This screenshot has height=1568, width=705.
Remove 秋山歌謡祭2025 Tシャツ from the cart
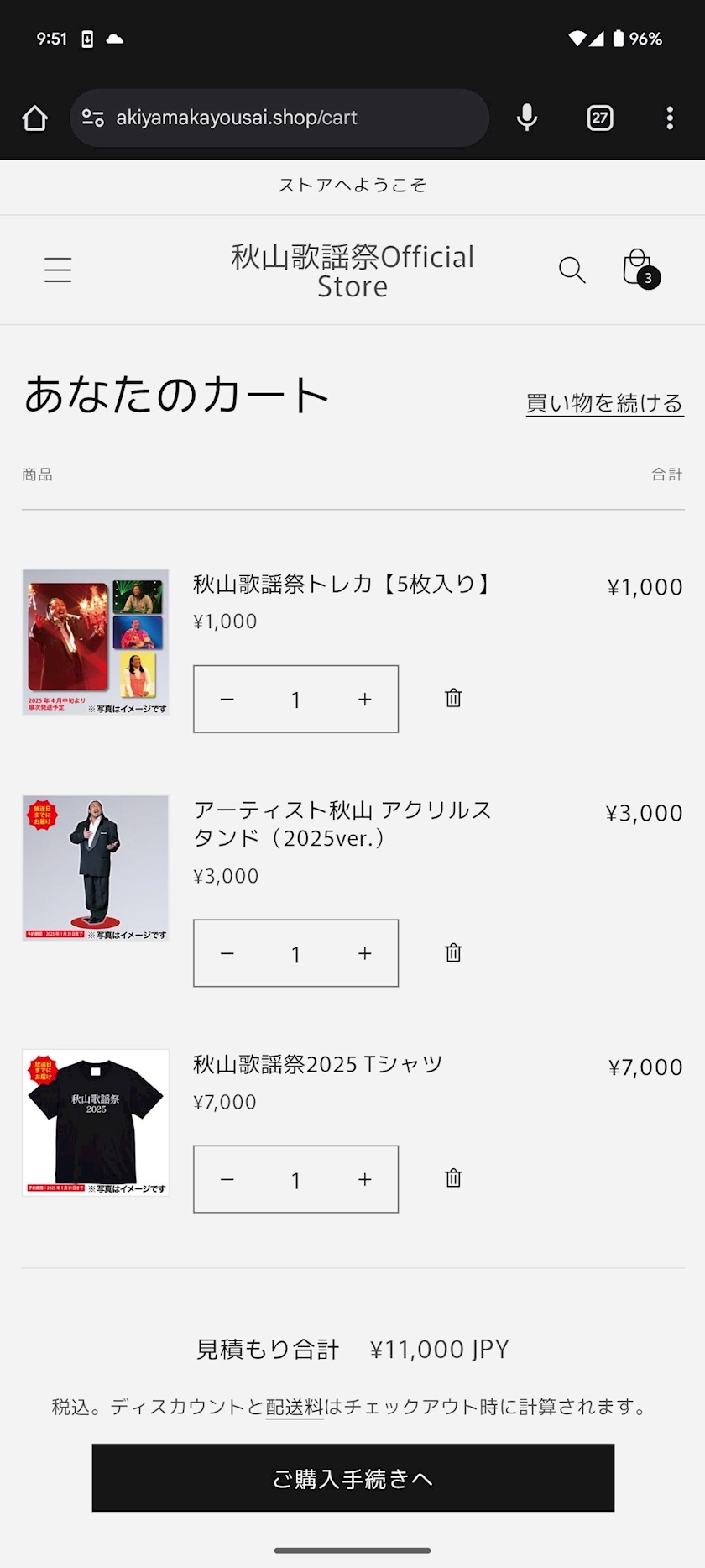pyautogui.click(x=453, y=1178)
